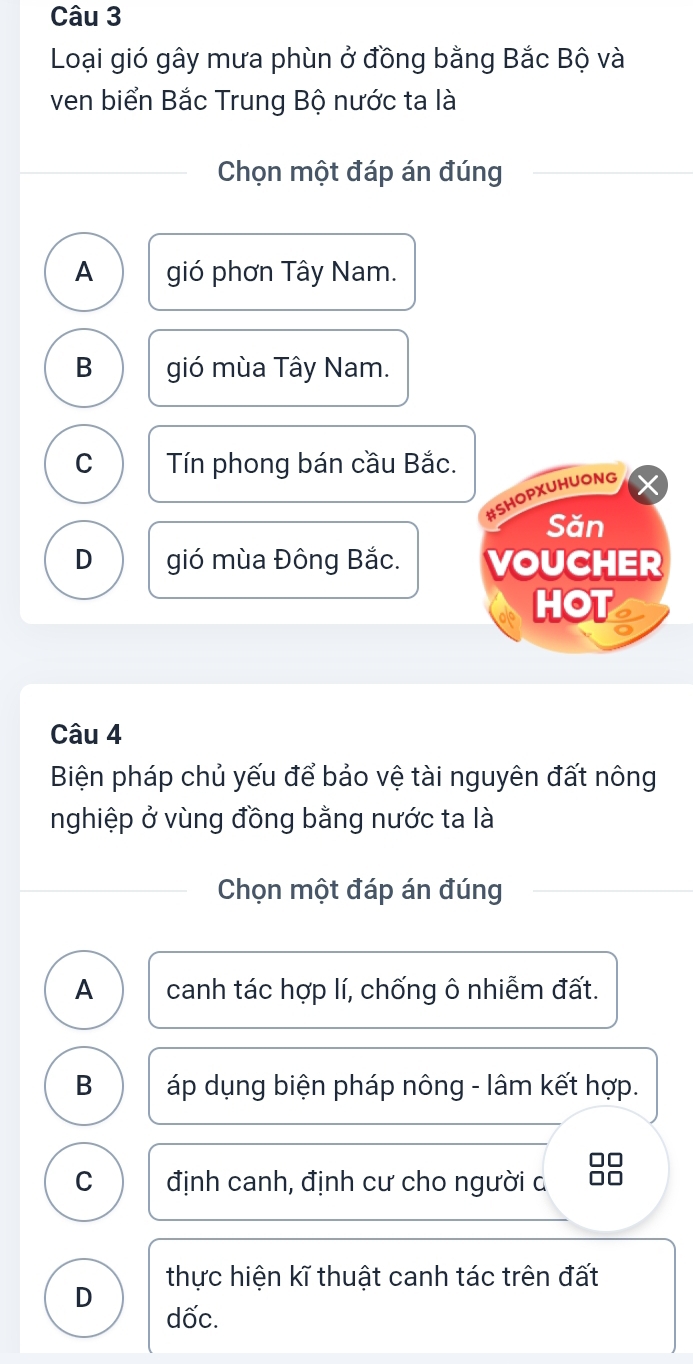Select answer A canh tác hợp lí
Viewport: 693px width, 1364px height.
click(x=85, y=990)
